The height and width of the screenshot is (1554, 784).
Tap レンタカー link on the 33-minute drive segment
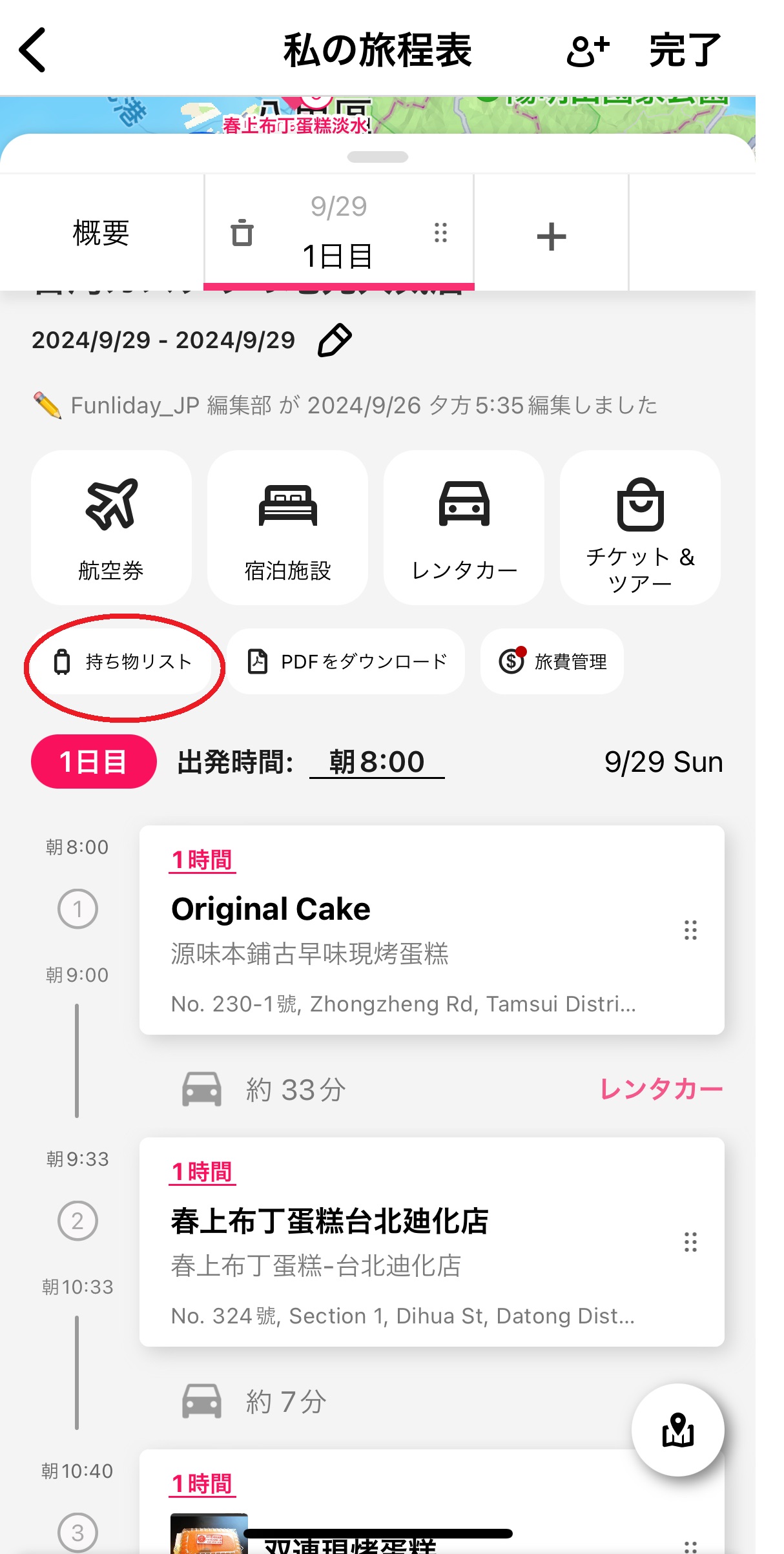[661, 1090]
